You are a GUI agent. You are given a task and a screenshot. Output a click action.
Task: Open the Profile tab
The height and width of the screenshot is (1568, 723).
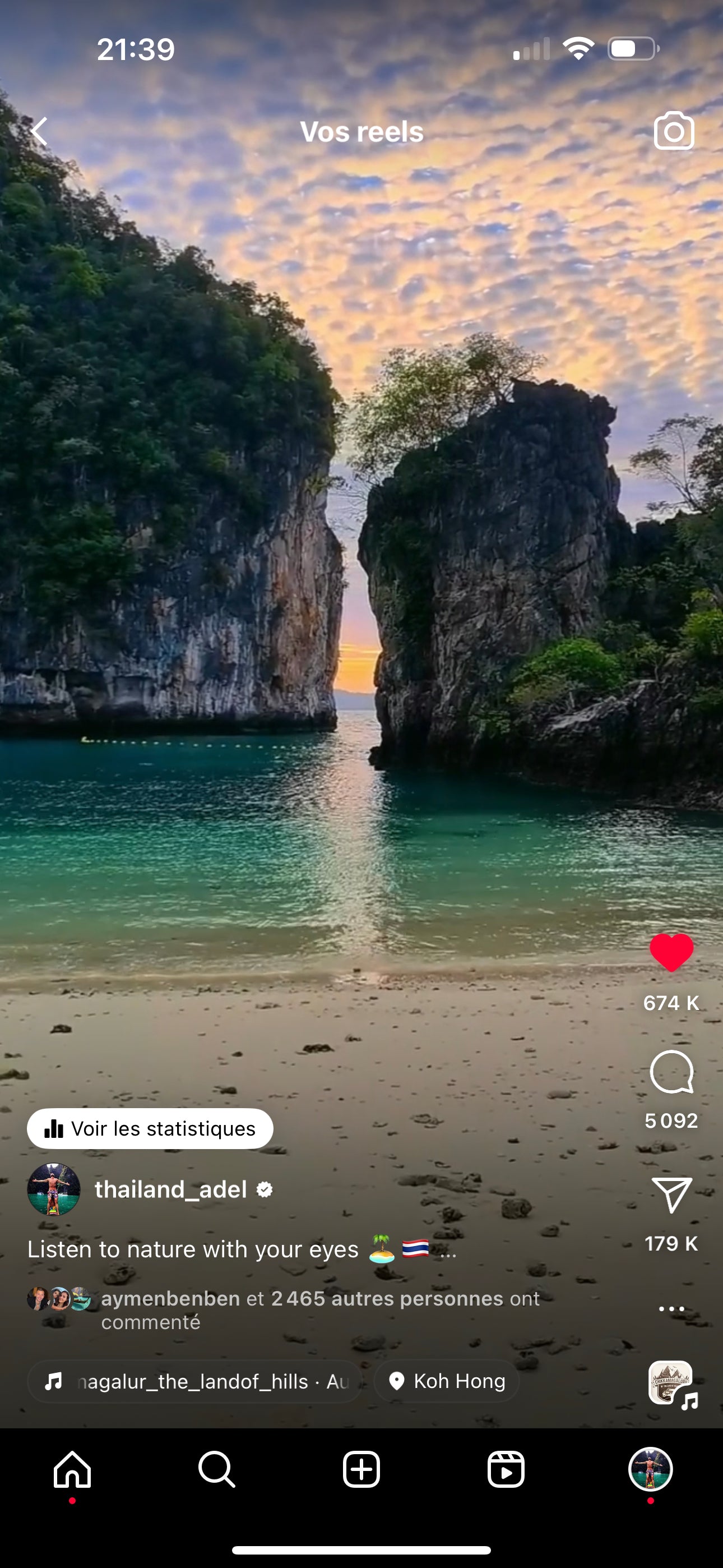point(650,1469)
